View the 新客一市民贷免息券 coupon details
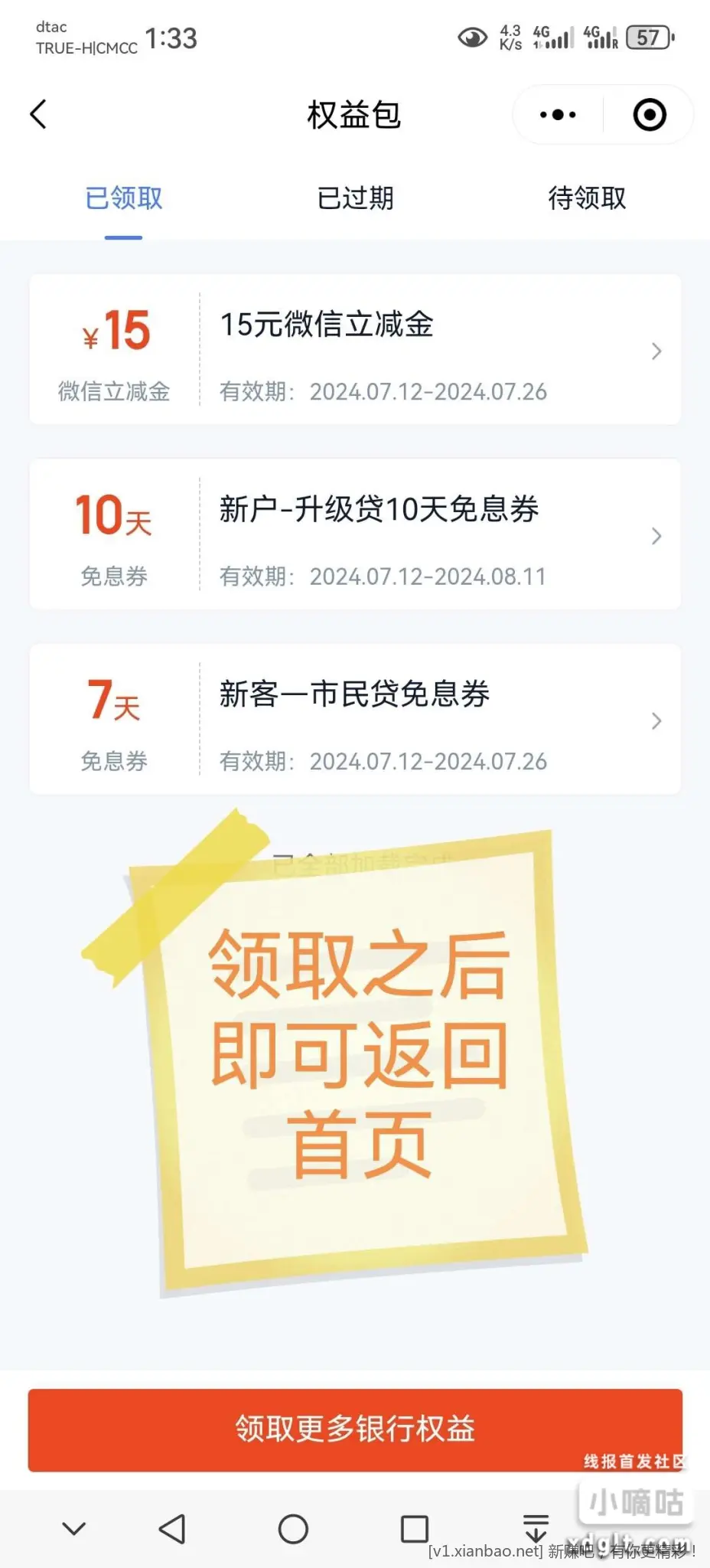710x1568 pixels. coord(355,720)
